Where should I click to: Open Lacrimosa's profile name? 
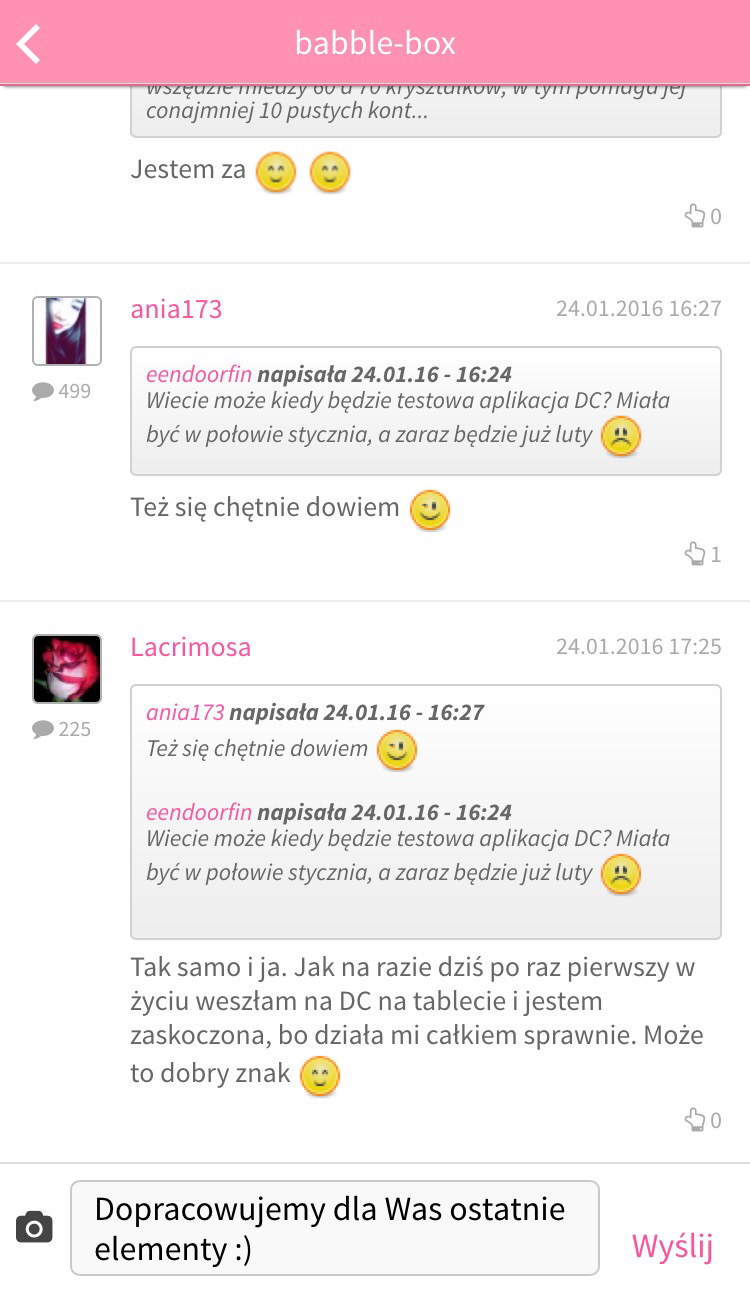(190, 648)
